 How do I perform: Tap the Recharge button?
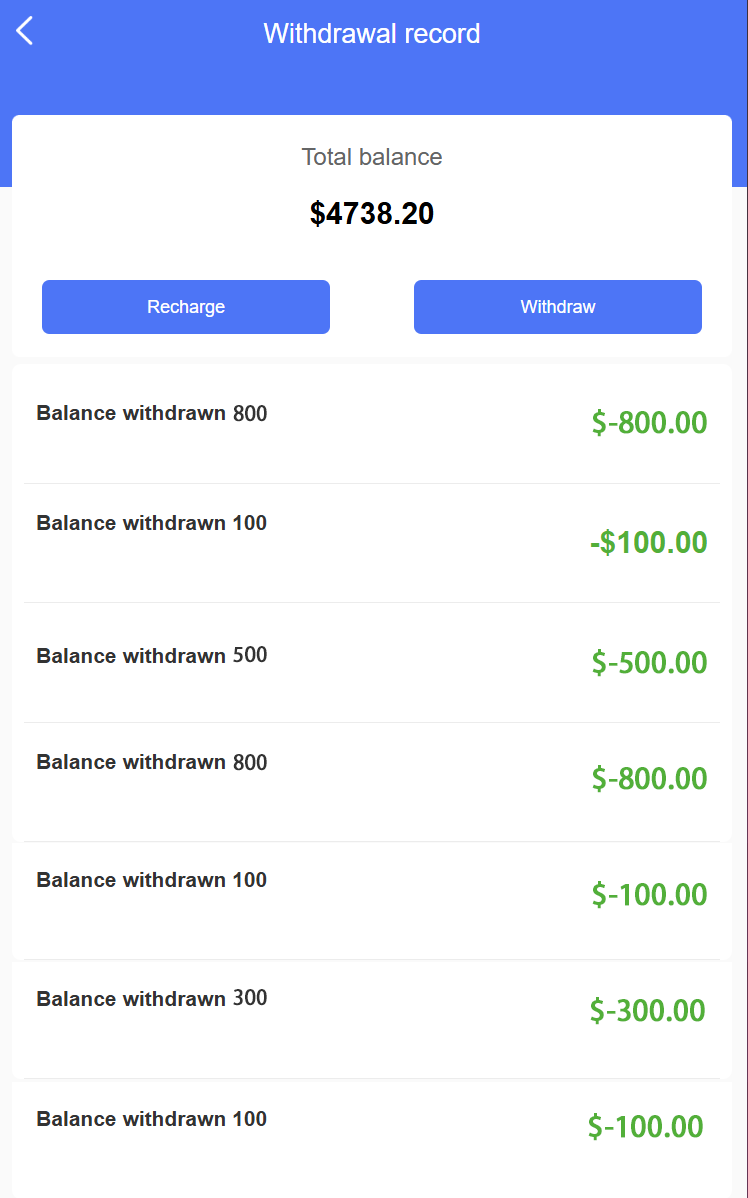(x=185, y=307)
